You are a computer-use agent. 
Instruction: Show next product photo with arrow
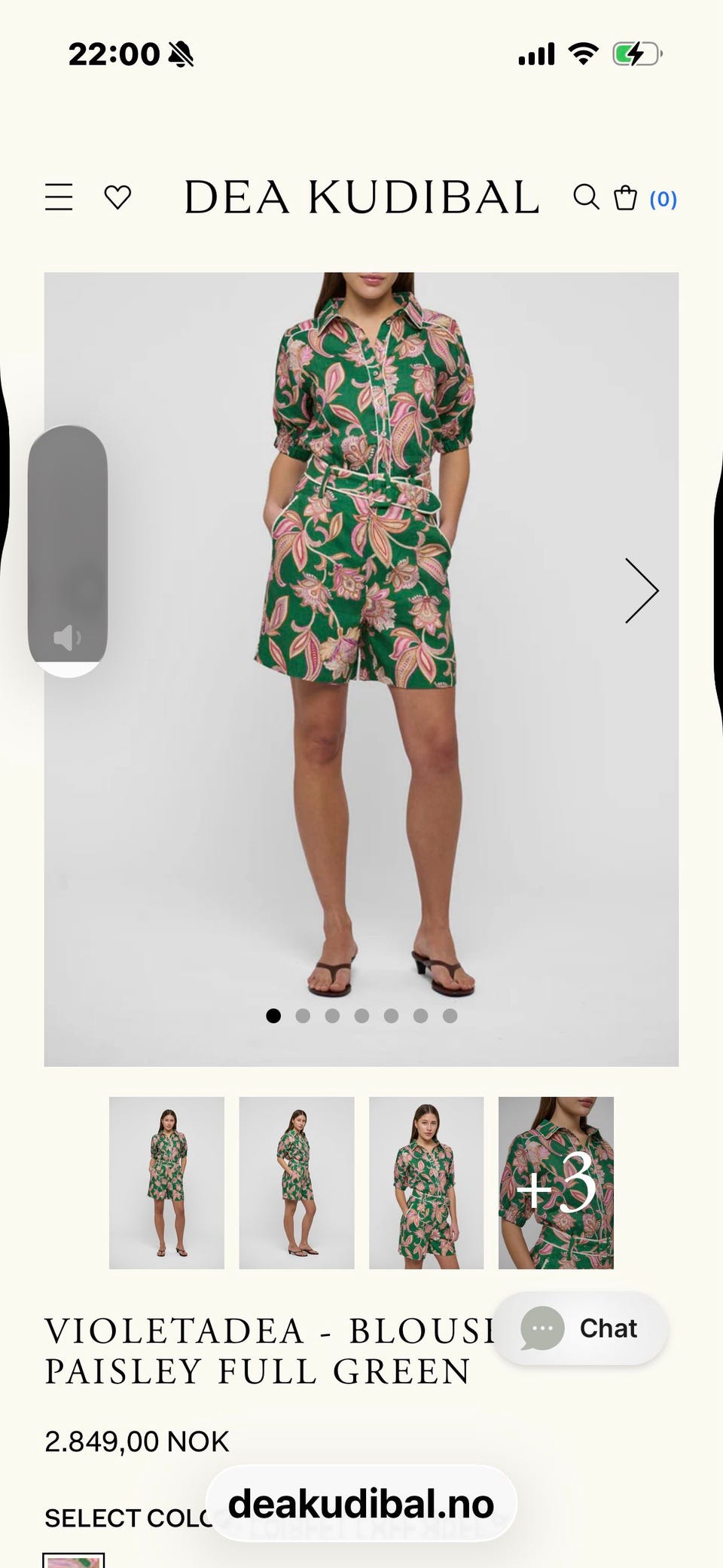(x=642, y=591)
